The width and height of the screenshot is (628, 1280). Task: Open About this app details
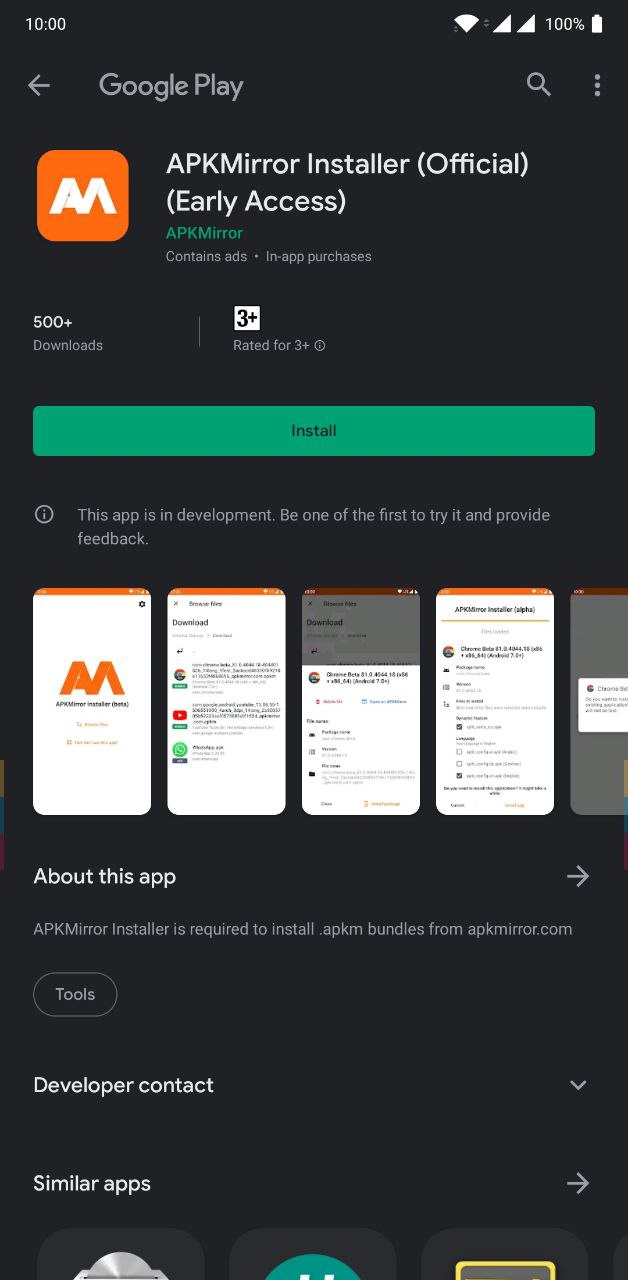coord(577,877)
